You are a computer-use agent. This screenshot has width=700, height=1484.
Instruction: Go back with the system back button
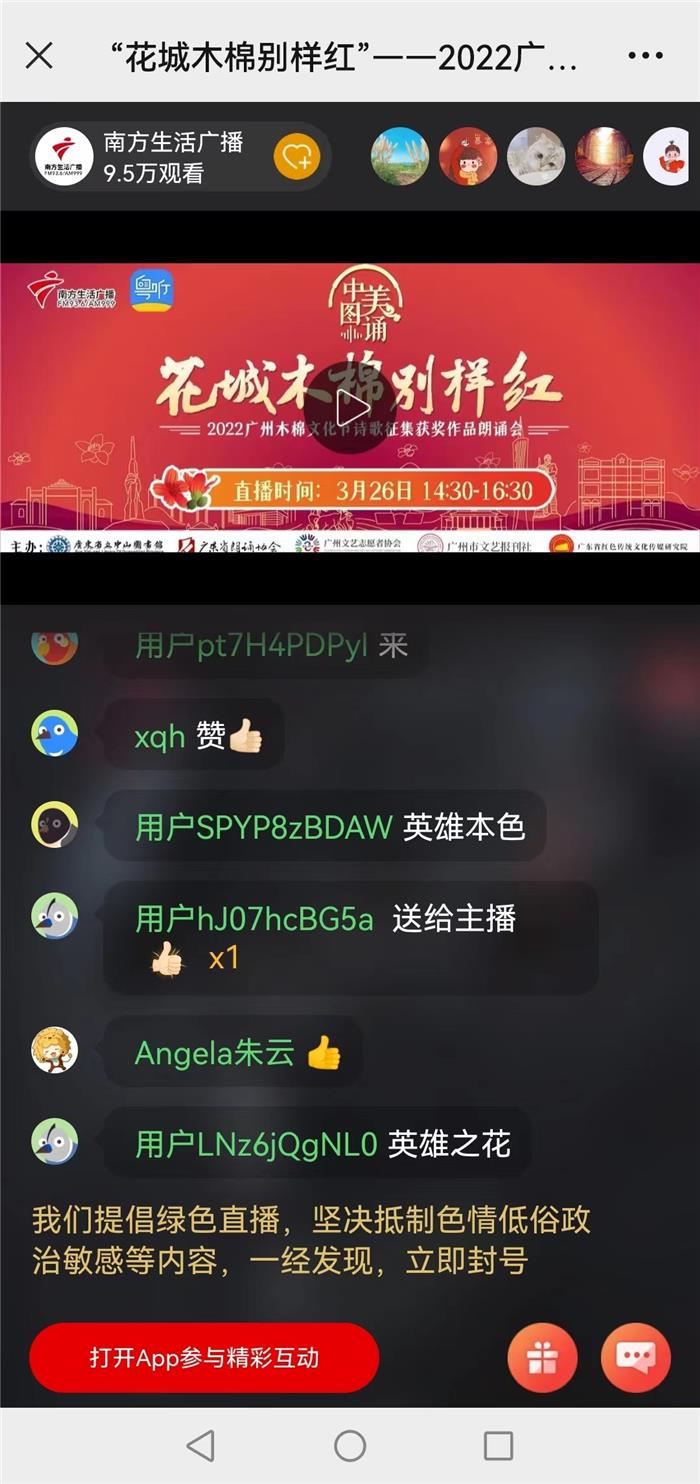pos(201,1445)
